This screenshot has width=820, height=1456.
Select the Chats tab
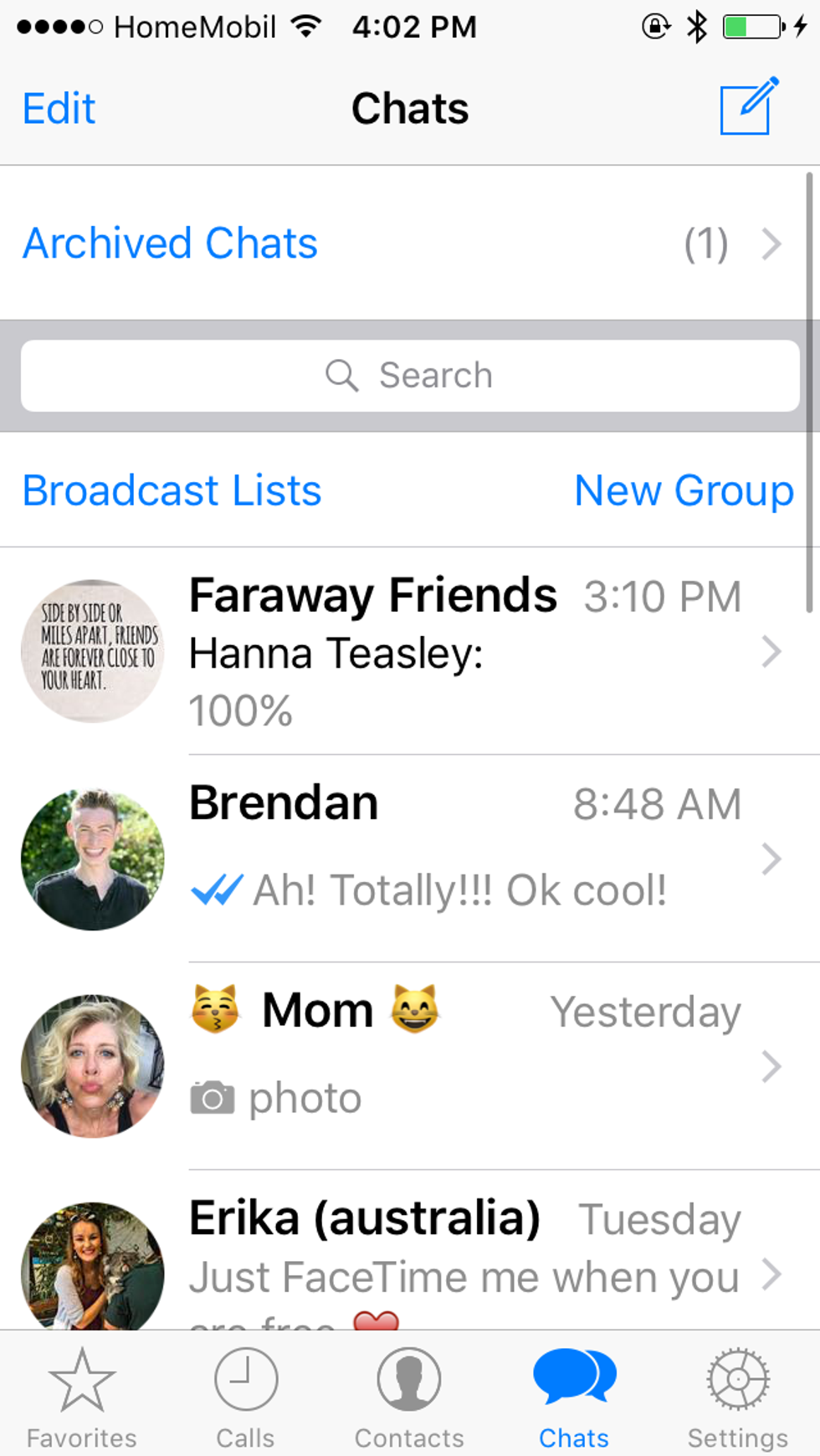coord(574,1397)
